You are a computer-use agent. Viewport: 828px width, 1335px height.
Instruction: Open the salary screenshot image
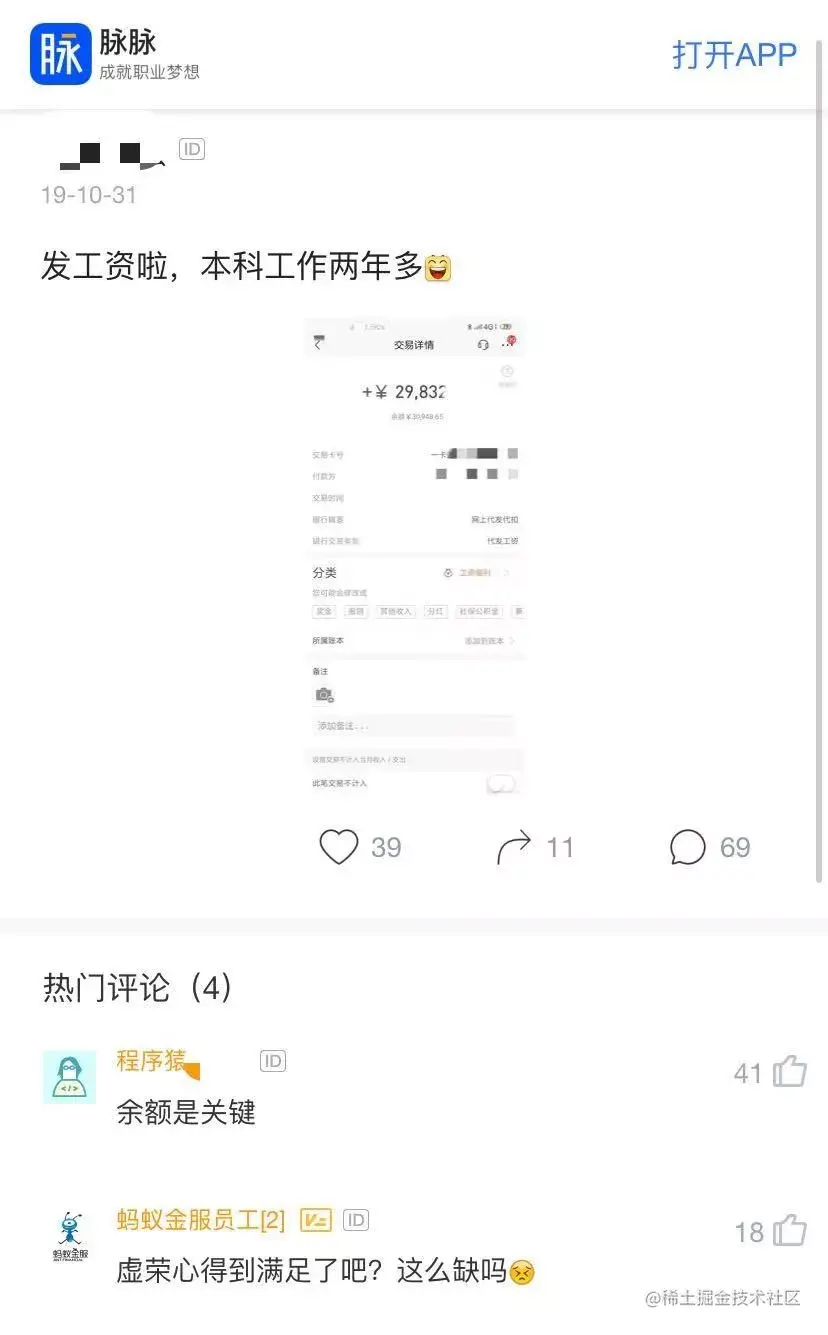click(x=414, y=557)
